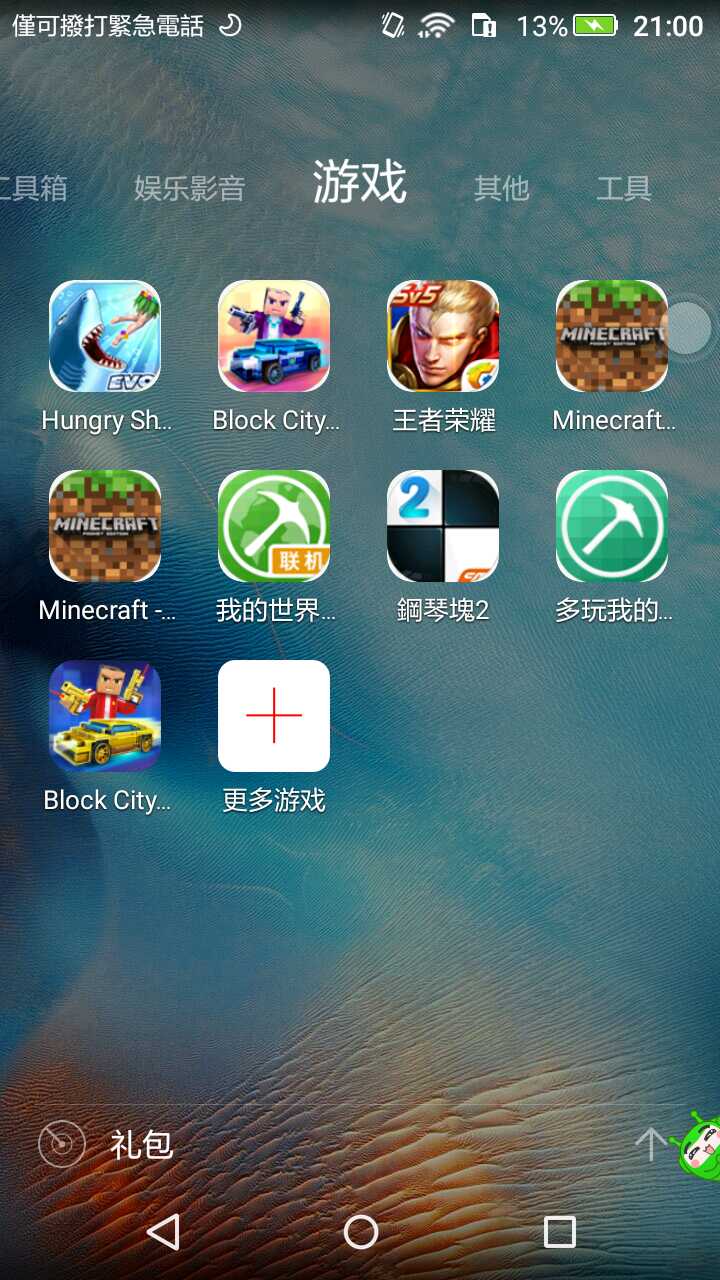Viewport: 720px width, 1280px height.
Task: Open the Hungry Shark game
Action: pyautogui.click(x=105, y=336)
